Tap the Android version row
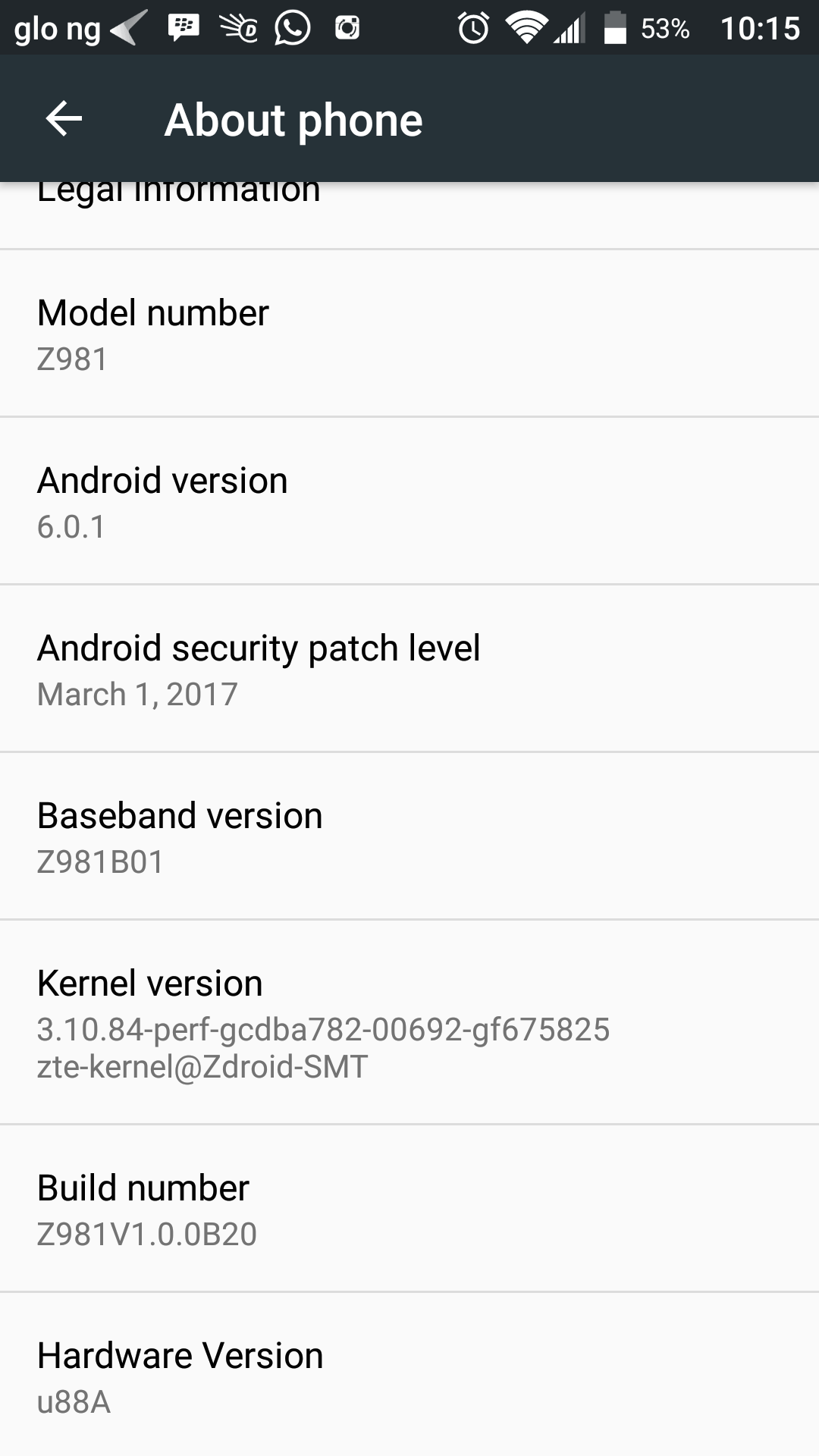The height and width of the screenshot is (1456, 819). tap(409, 501)
